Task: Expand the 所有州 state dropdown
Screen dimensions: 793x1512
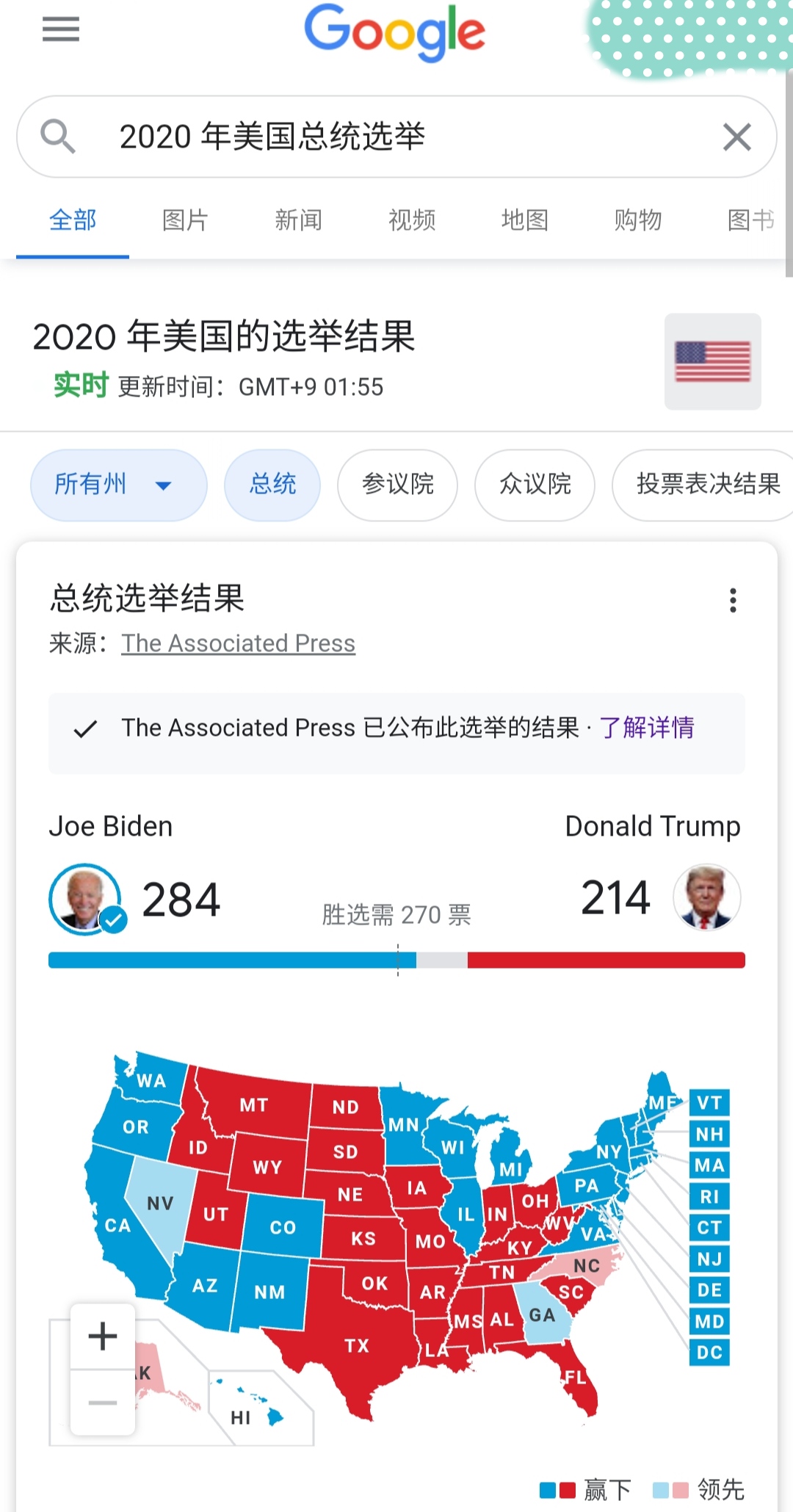Action: click(118, 485)
